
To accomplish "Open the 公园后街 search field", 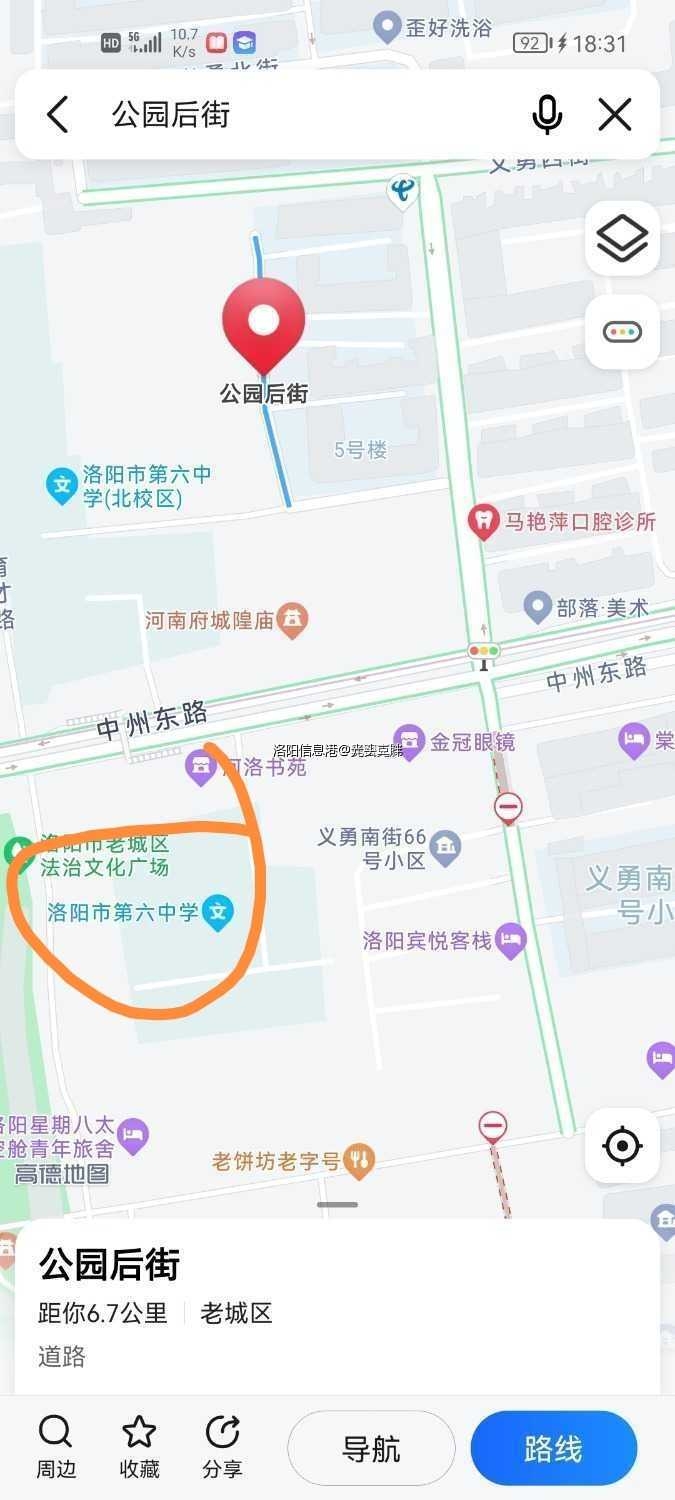I will (x=300, y=115).
